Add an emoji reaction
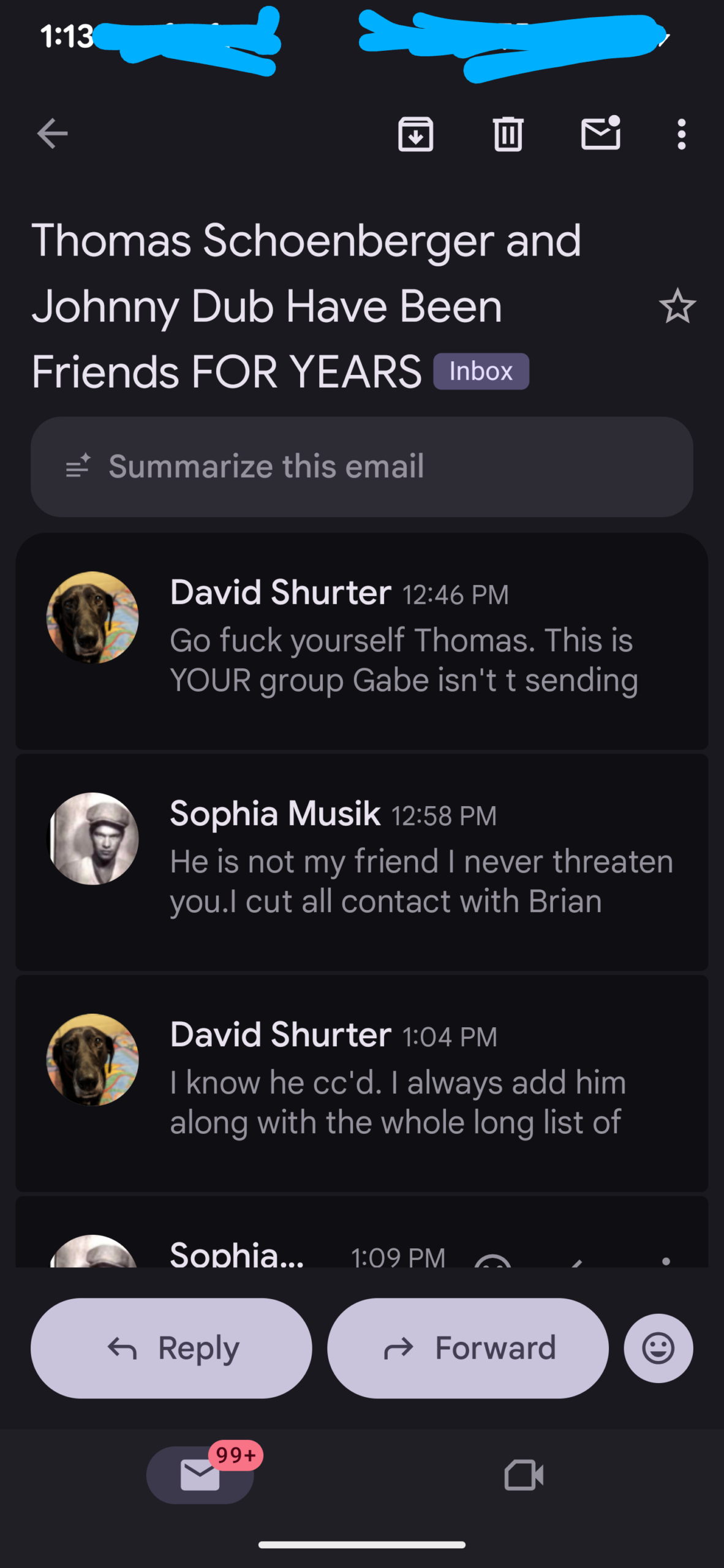The height and width of the screenshot is (1568, 724). point(658,1348)
